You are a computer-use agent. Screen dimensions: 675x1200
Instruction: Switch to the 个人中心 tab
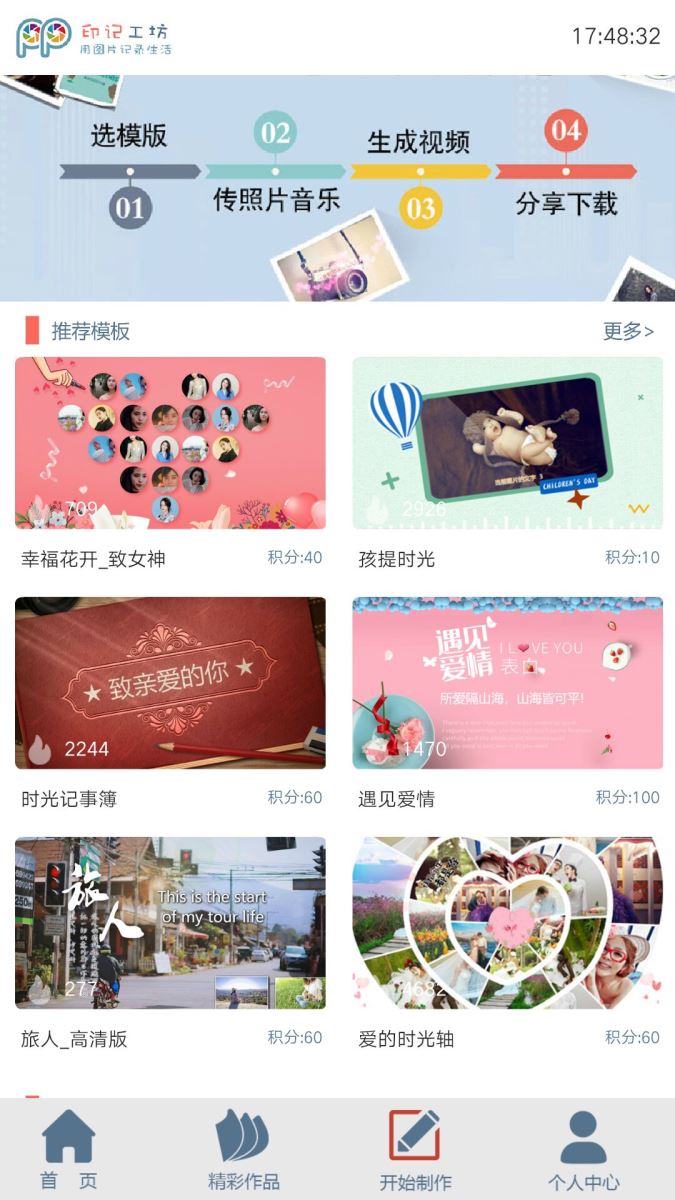tap(583, 1150)
